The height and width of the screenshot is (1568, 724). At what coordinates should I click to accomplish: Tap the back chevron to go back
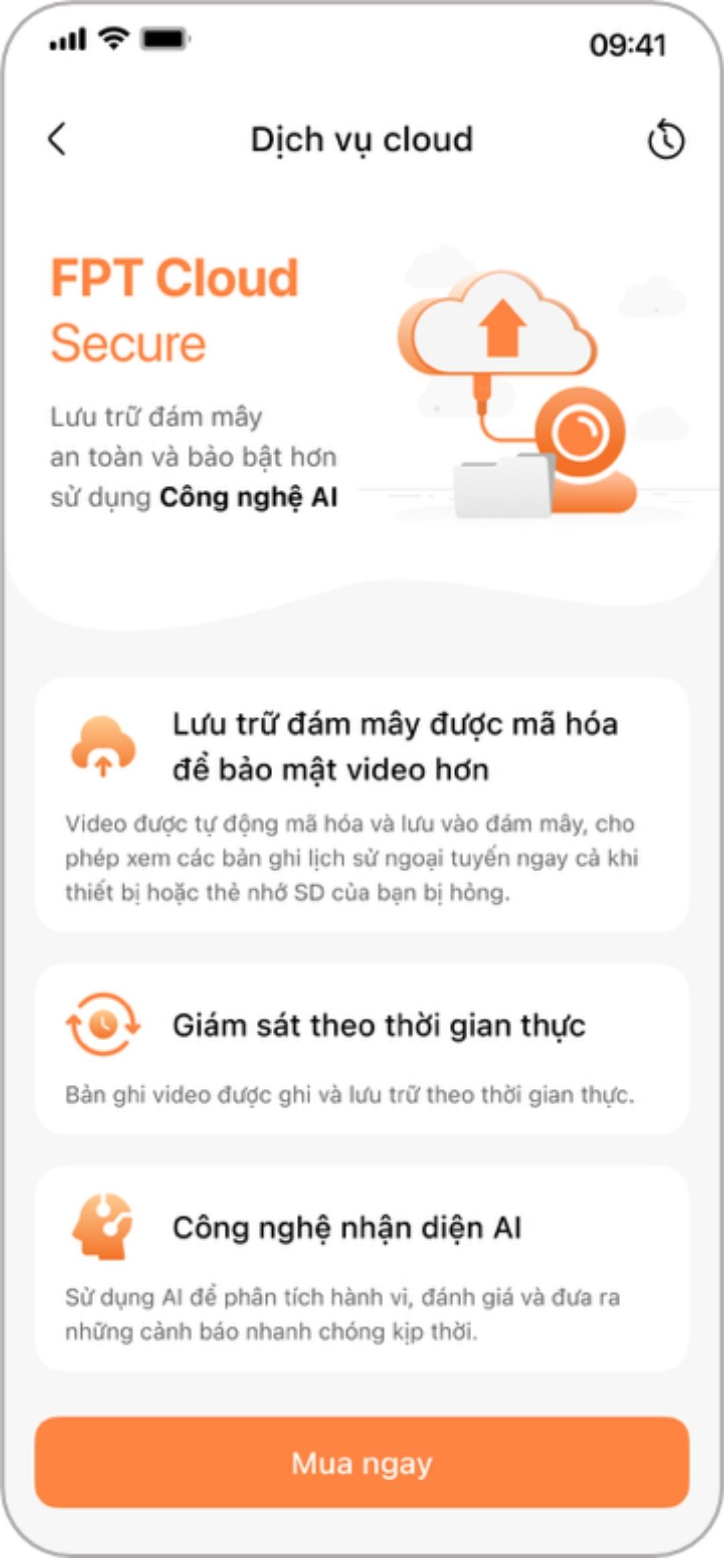point(57,139)
